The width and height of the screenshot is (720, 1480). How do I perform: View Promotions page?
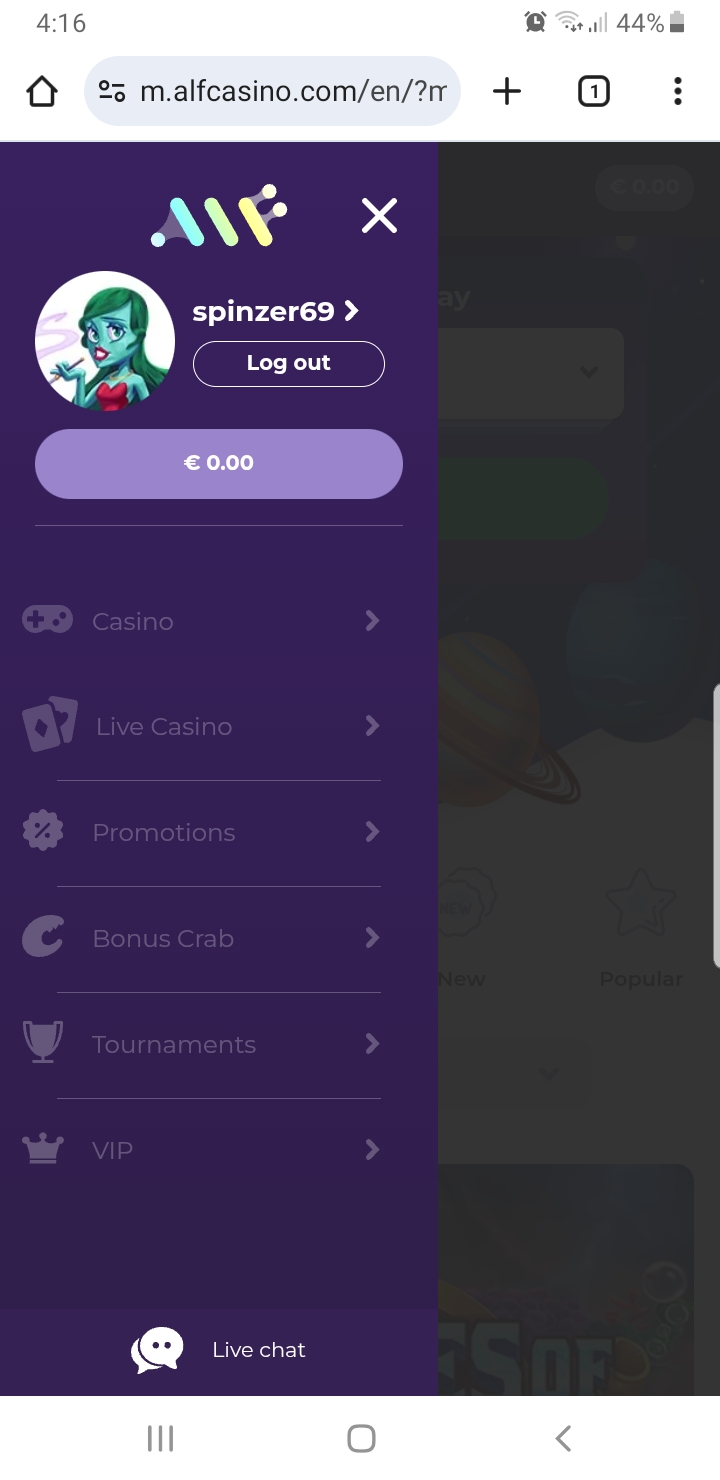(200, 833)
